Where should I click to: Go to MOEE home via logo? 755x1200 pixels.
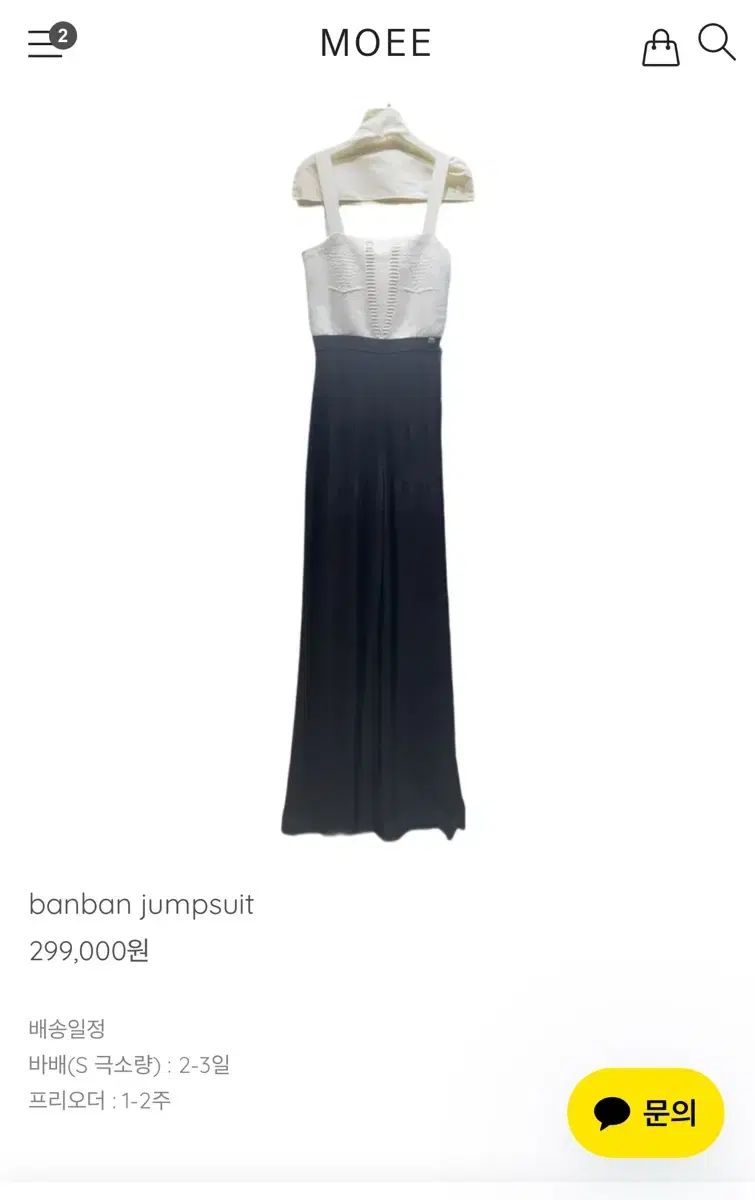click(376, 43)
